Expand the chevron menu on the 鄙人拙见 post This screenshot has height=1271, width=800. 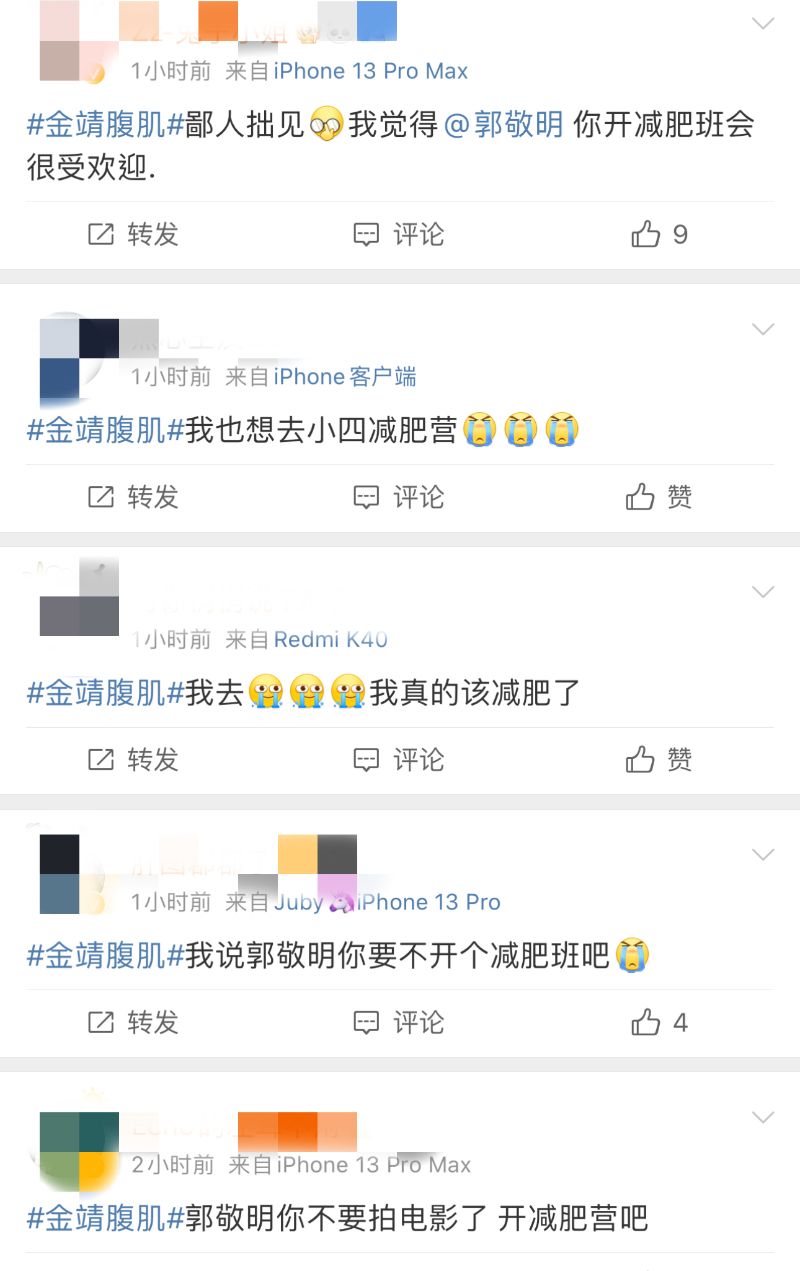(x=763, y=23)
